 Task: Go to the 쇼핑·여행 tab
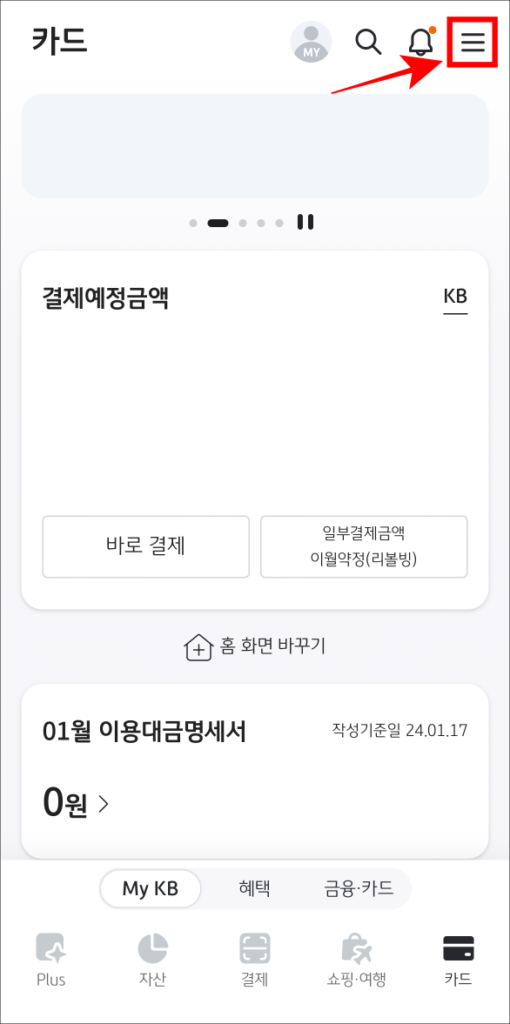point(357,959)
